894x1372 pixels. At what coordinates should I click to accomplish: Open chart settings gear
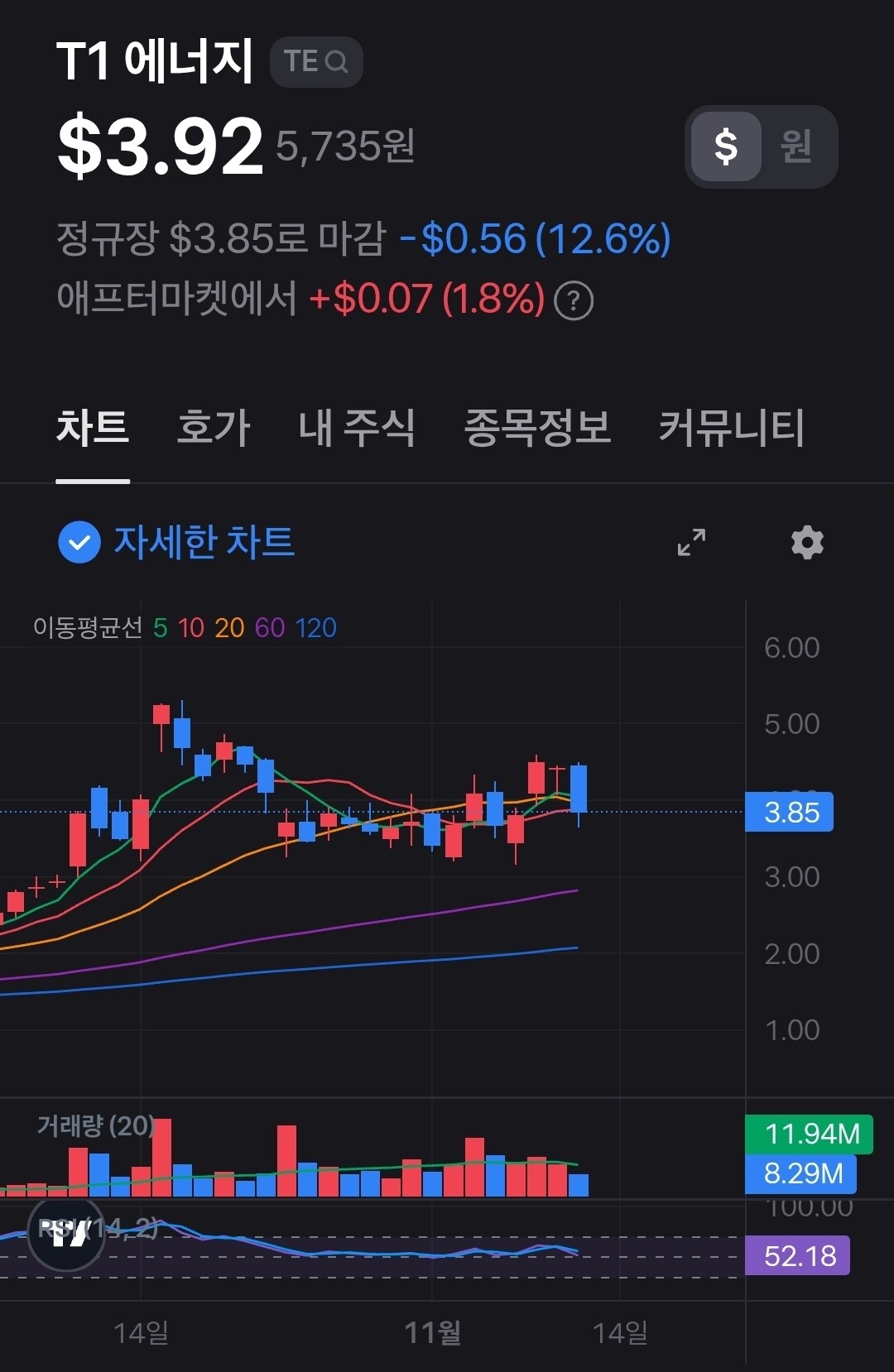[807, 543]
